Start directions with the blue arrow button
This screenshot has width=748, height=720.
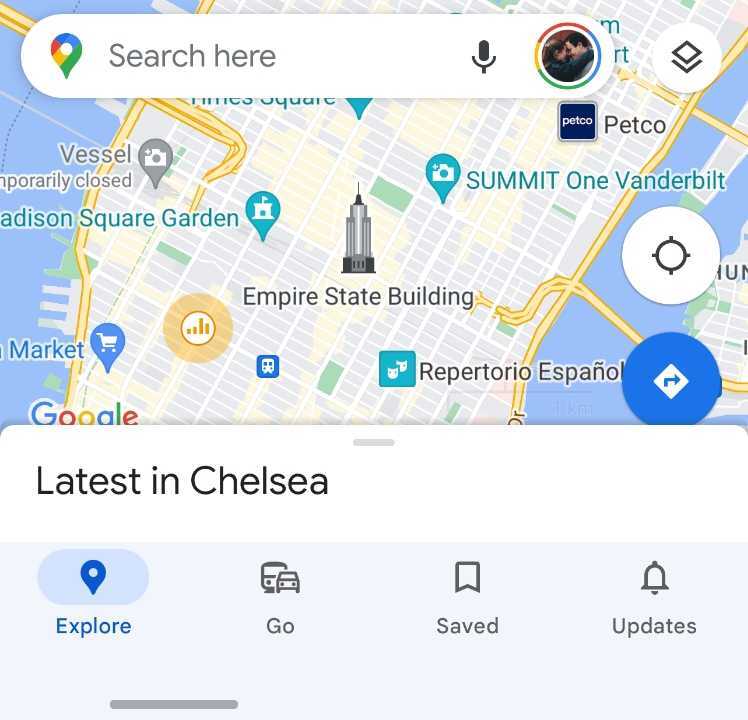pos(671,381)
